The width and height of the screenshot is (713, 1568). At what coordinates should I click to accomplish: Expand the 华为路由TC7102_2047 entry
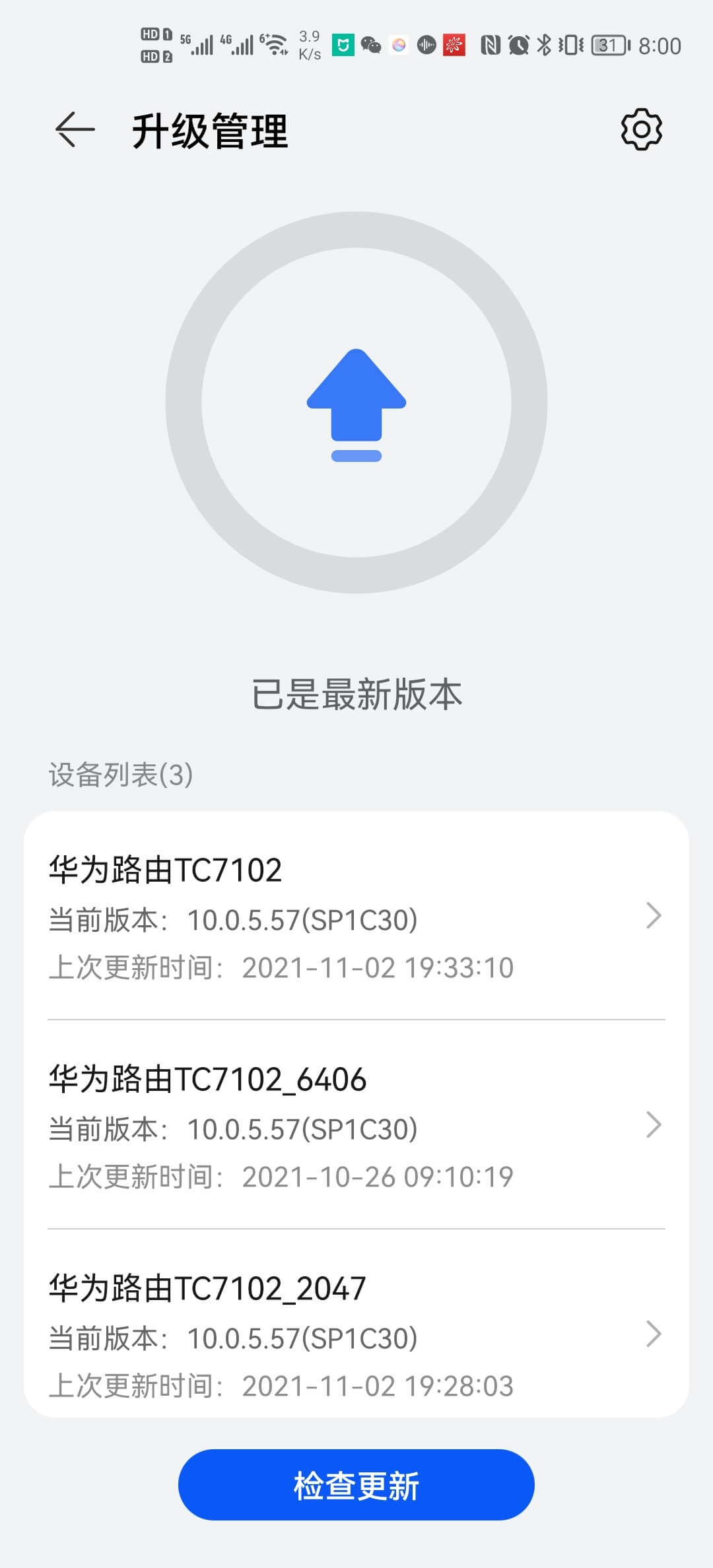pyautogui.click(x=653, y=1334)
